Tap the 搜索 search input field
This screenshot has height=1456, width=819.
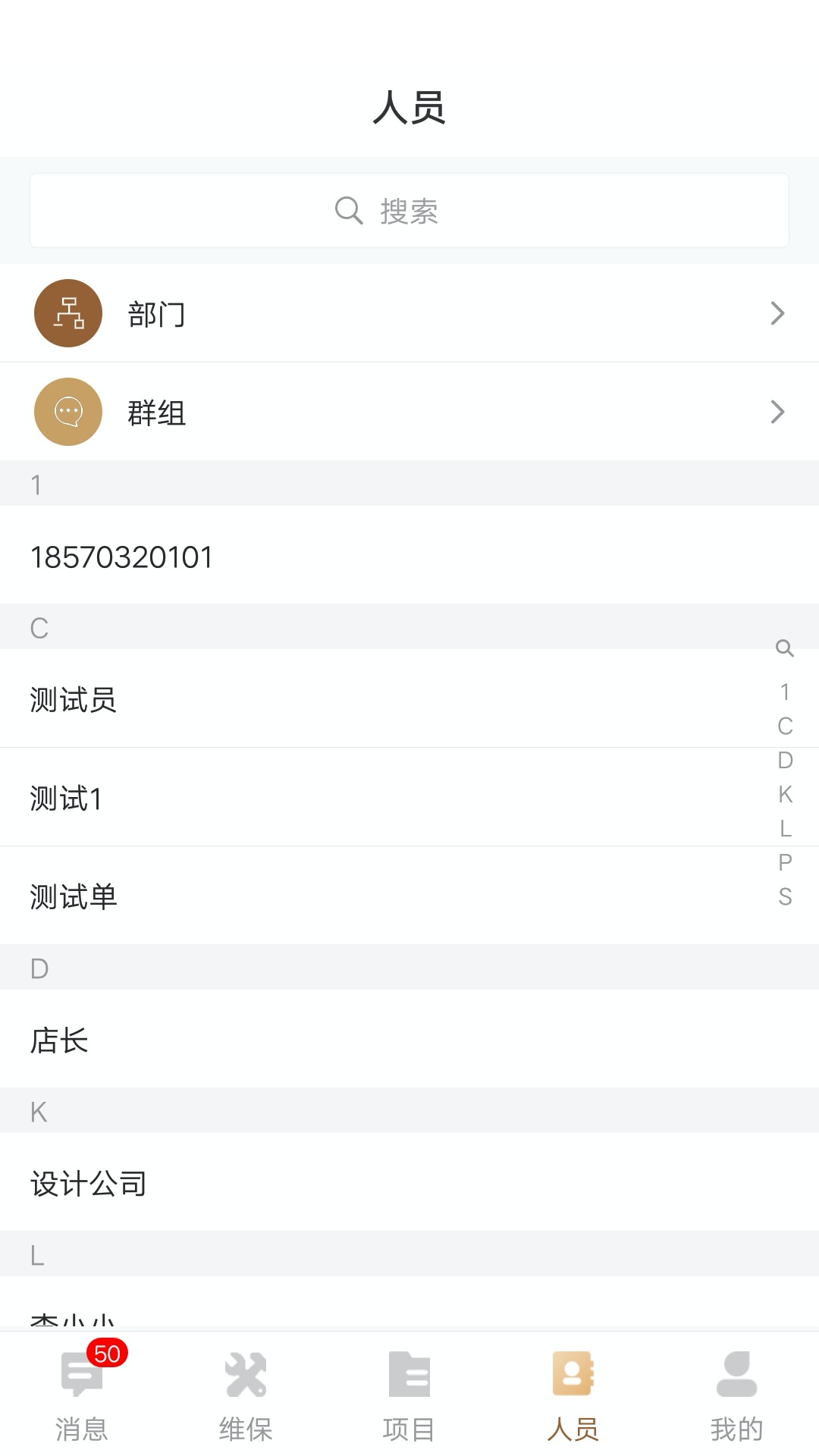[x=409, y=210]
